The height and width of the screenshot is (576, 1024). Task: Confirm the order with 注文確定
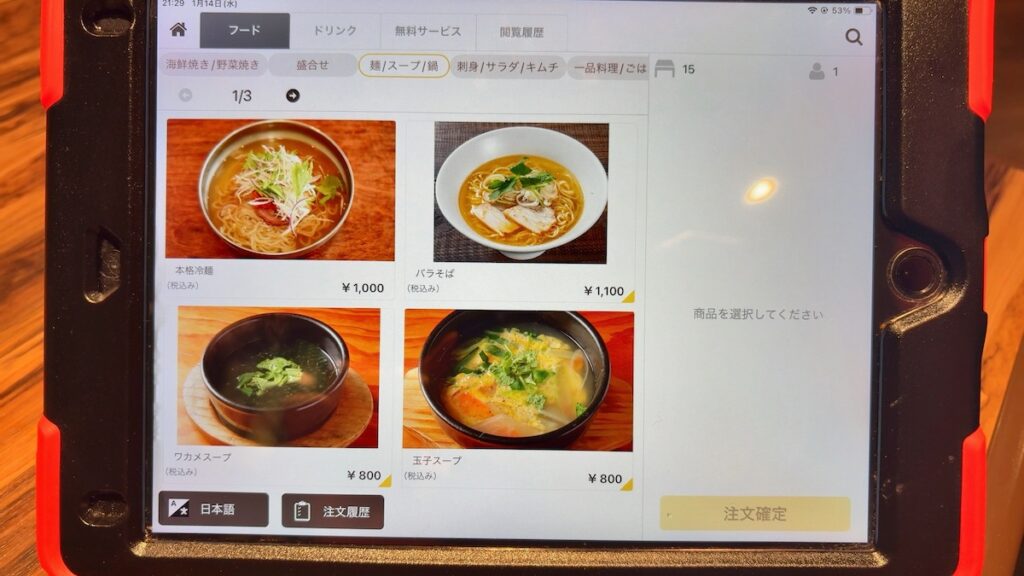(x=755, y=514)
